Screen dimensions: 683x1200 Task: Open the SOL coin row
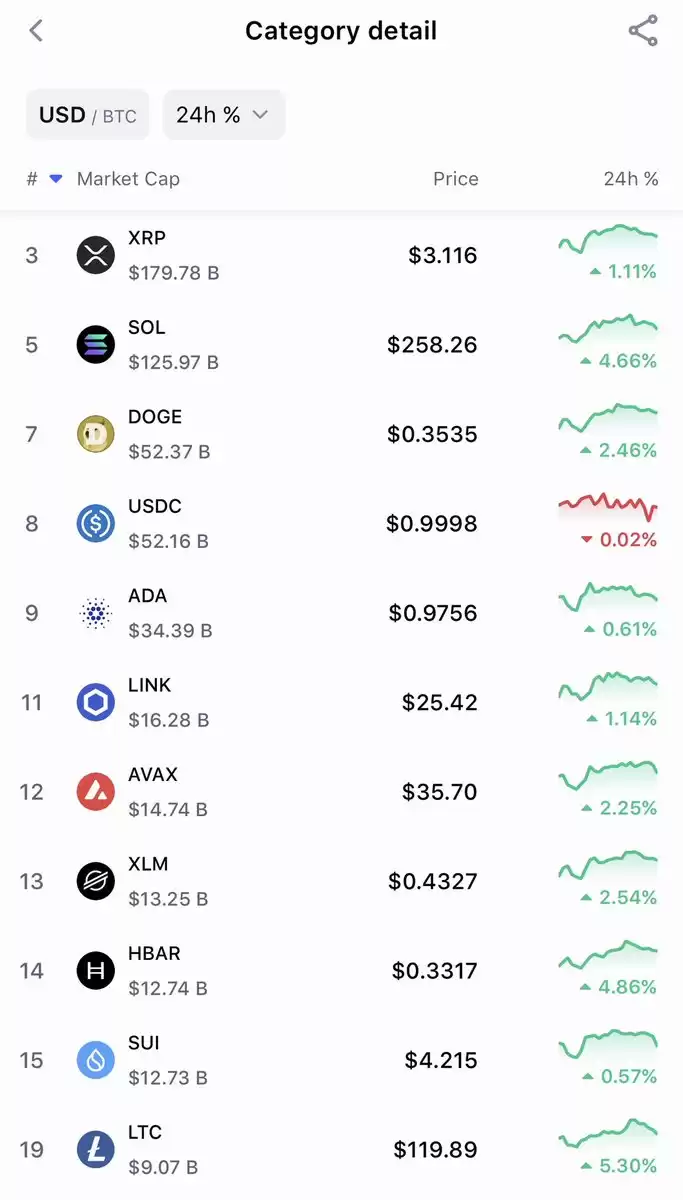click(x=341, y=345)
